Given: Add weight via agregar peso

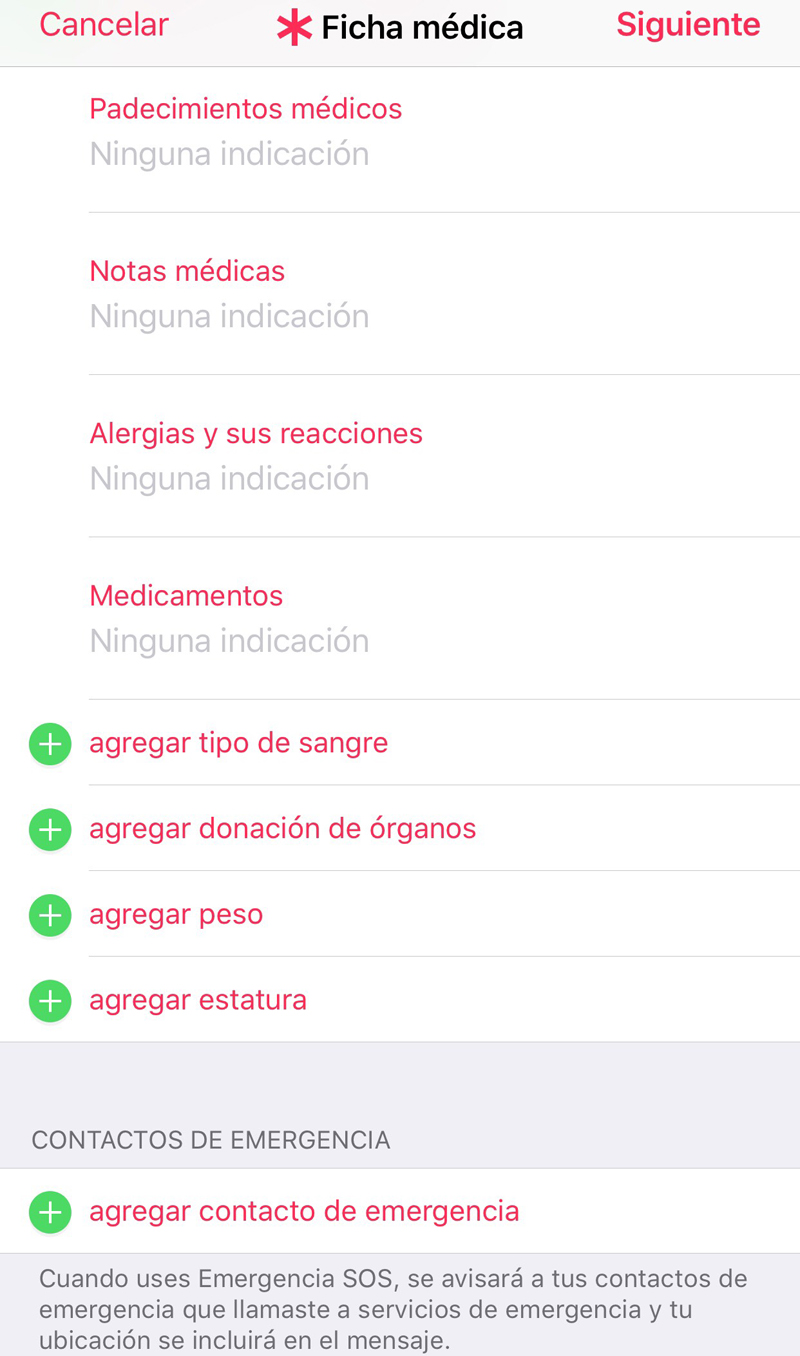Looking at the screenshot, I should click(176, 915).
